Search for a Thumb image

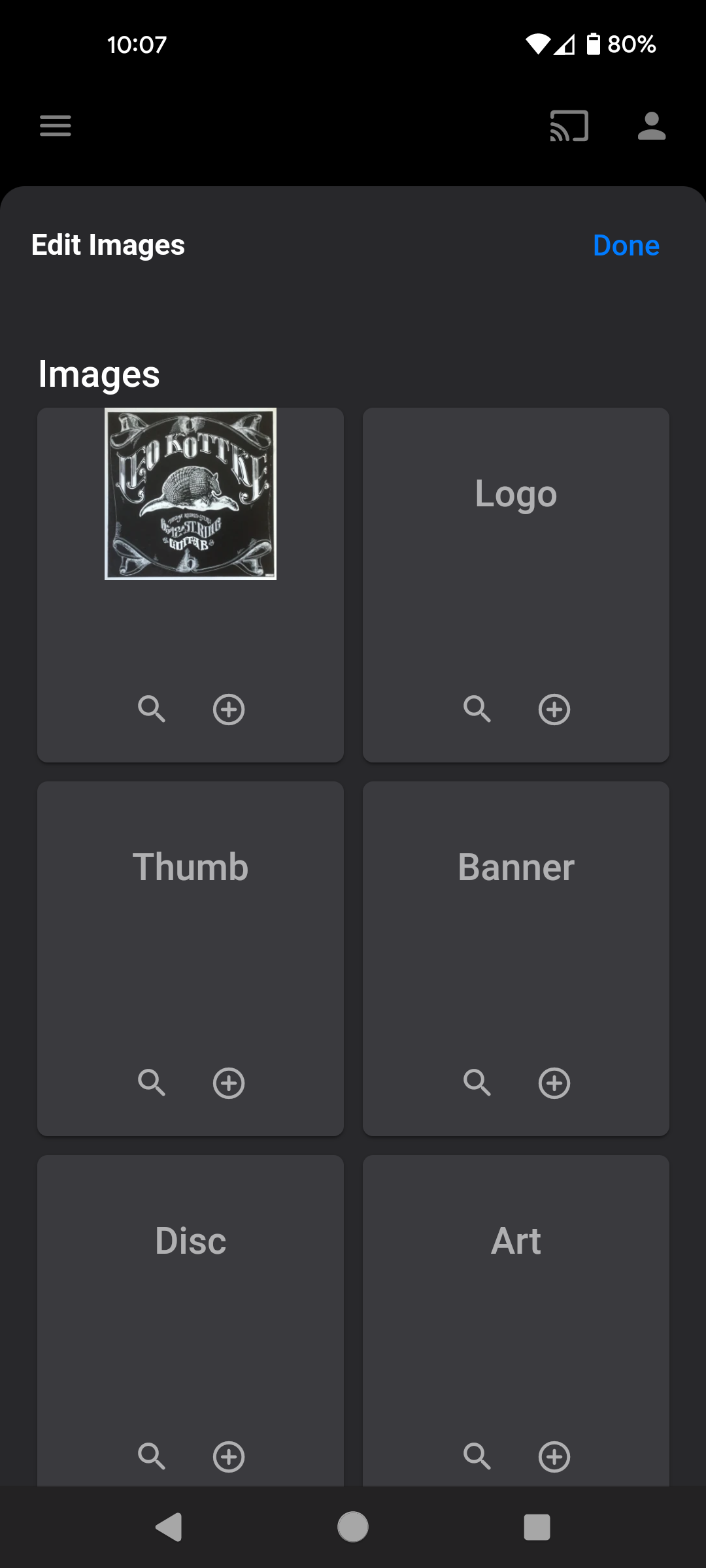(152, 1083)
